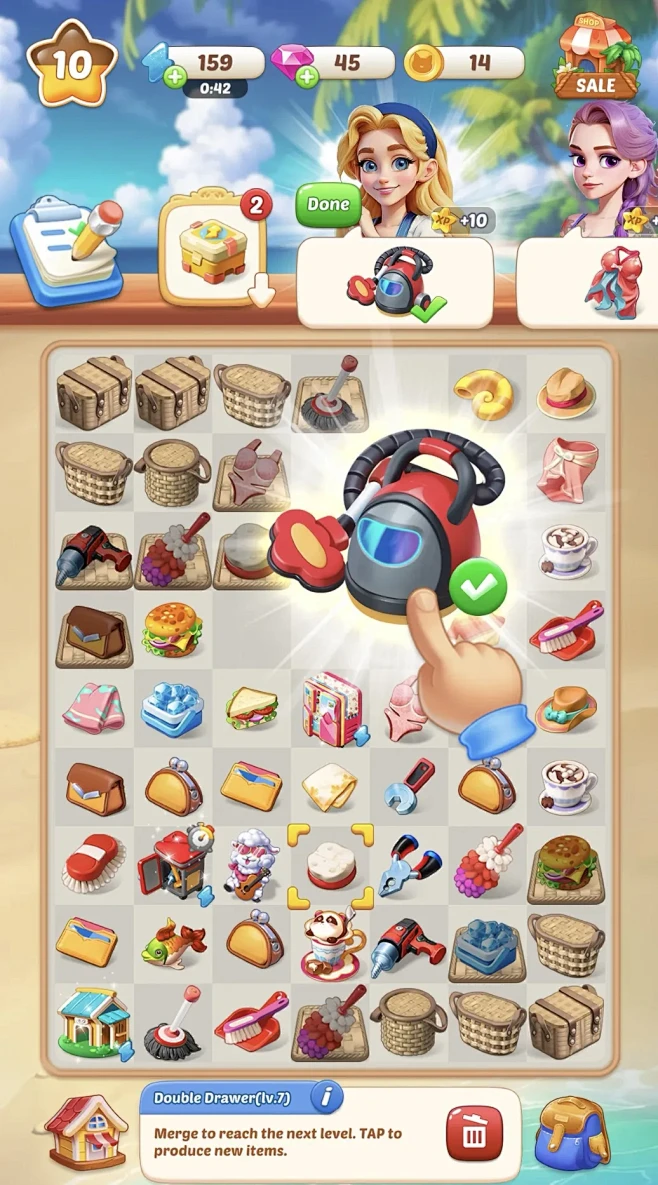The width and height of the screenshot is (658, 1185).
Task: Tap the croissant item on the board
Action: (x=488, y=394)
